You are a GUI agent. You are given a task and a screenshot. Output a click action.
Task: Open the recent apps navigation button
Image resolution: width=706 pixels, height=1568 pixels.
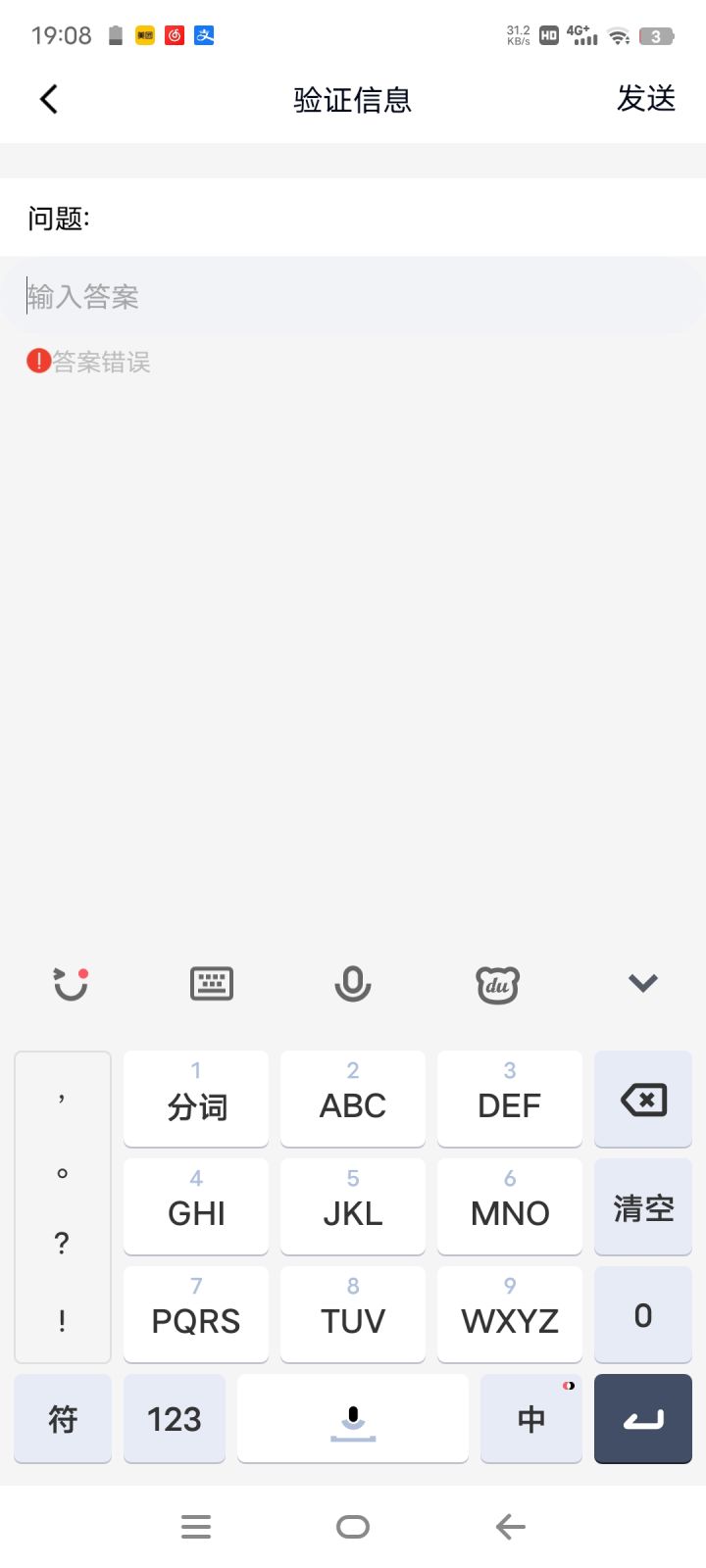[195, 1525]
